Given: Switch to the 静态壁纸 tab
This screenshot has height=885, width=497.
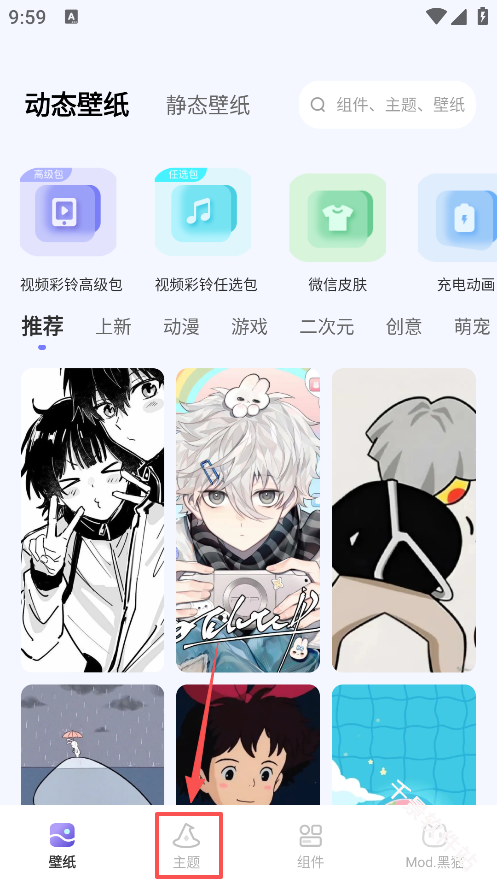Looking at the screenshot, I should coord(208,106).
